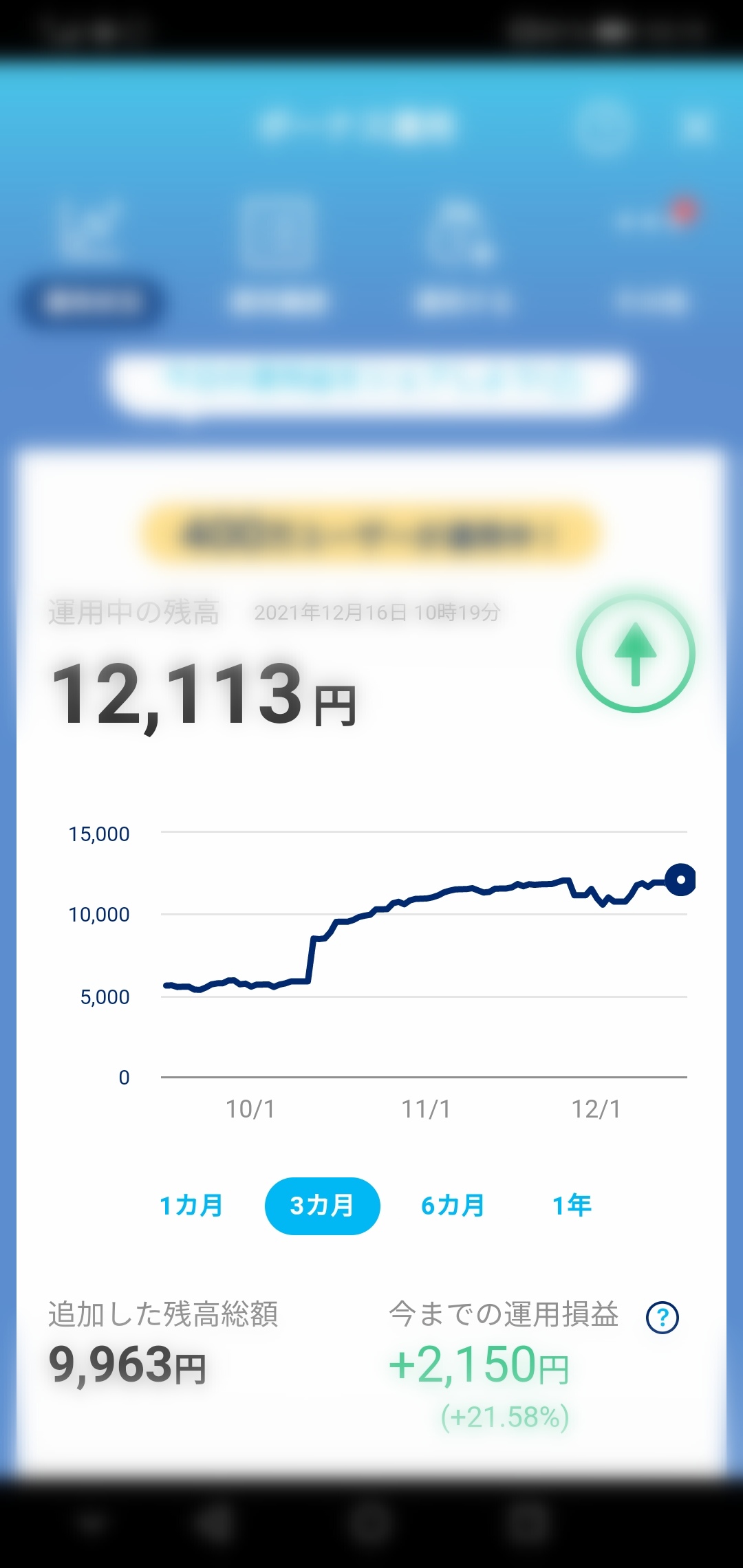Select the 1カ月 chart range
The height and width of the screenshot is (1568, 743).
click(x=191, y=1206)
